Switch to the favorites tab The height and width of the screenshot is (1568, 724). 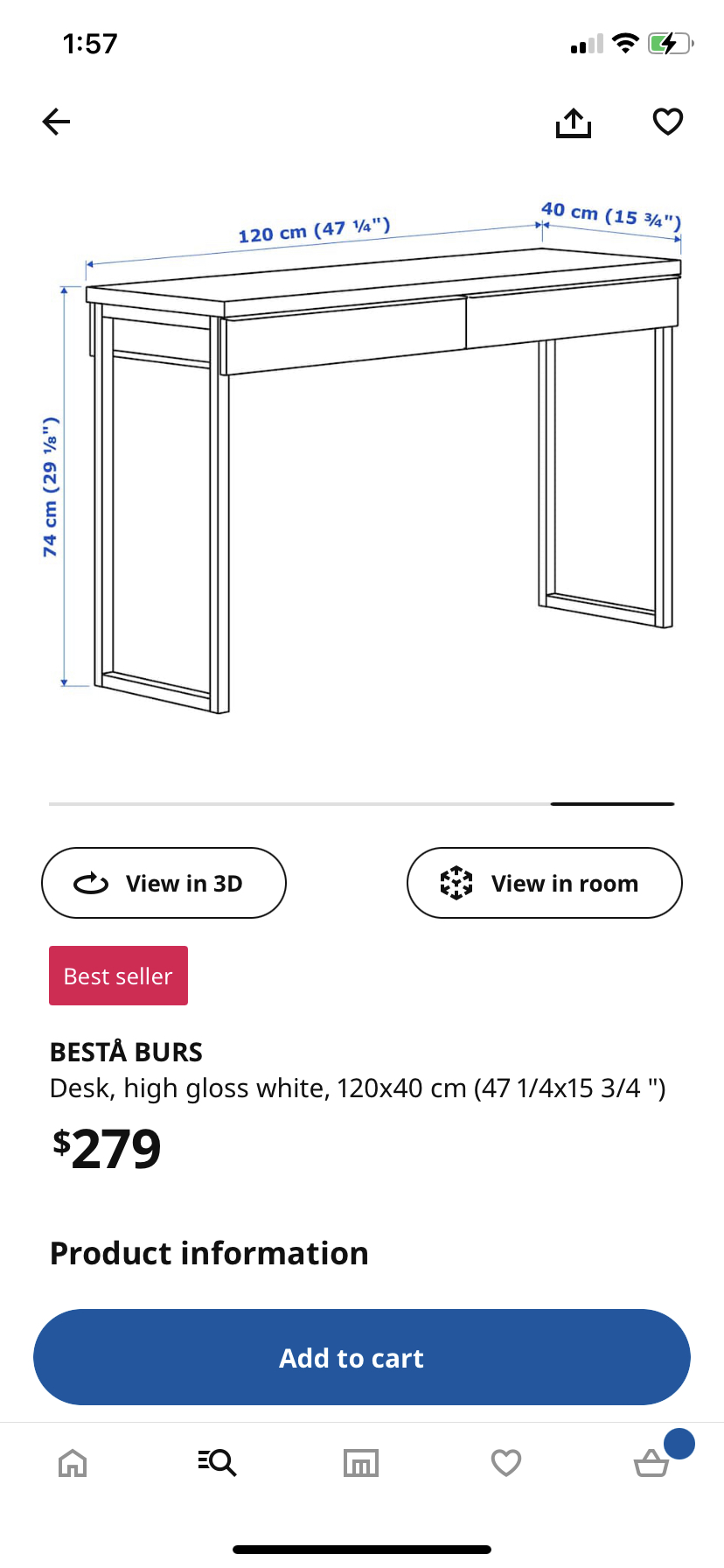(x=506, y=1462)
